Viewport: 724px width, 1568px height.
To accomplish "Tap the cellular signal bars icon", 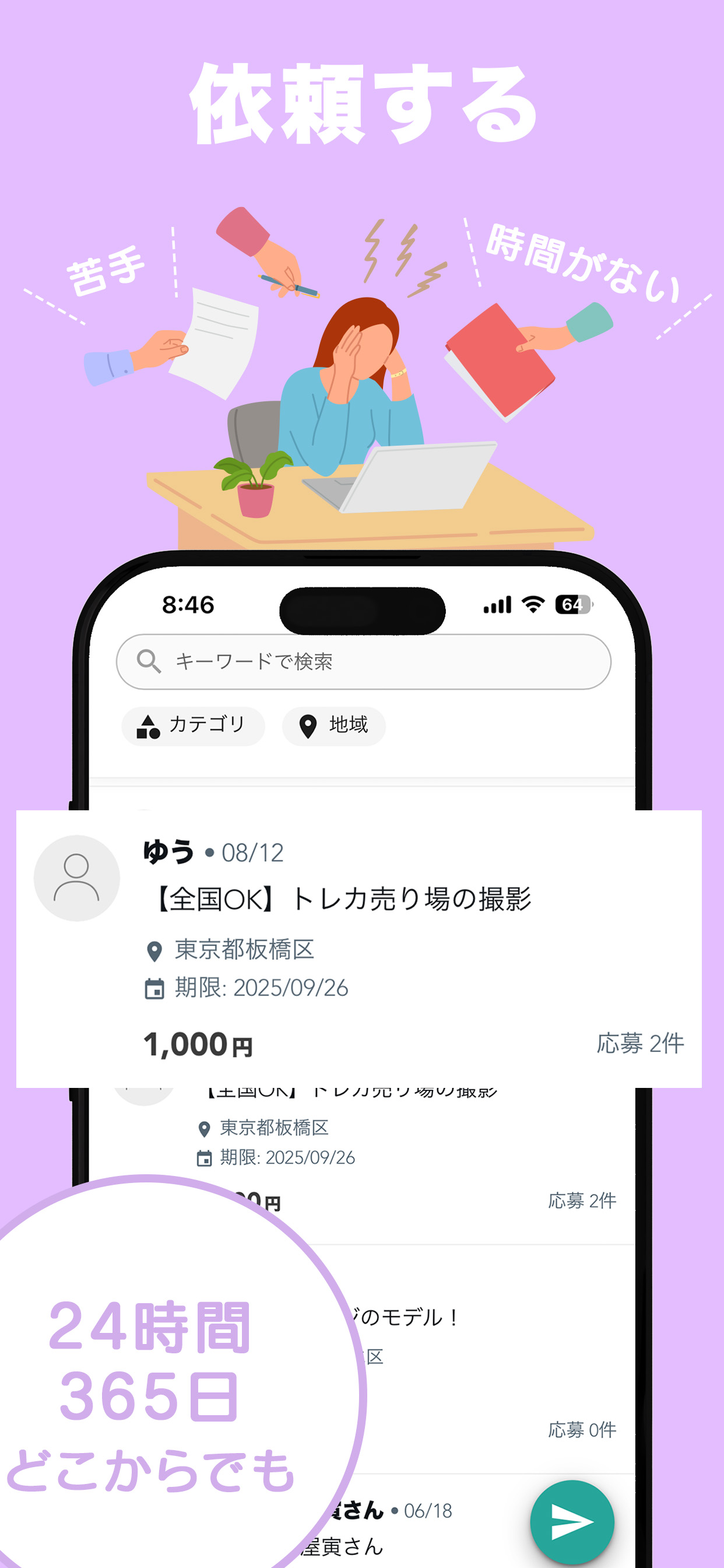I will (x=498, y=604).
